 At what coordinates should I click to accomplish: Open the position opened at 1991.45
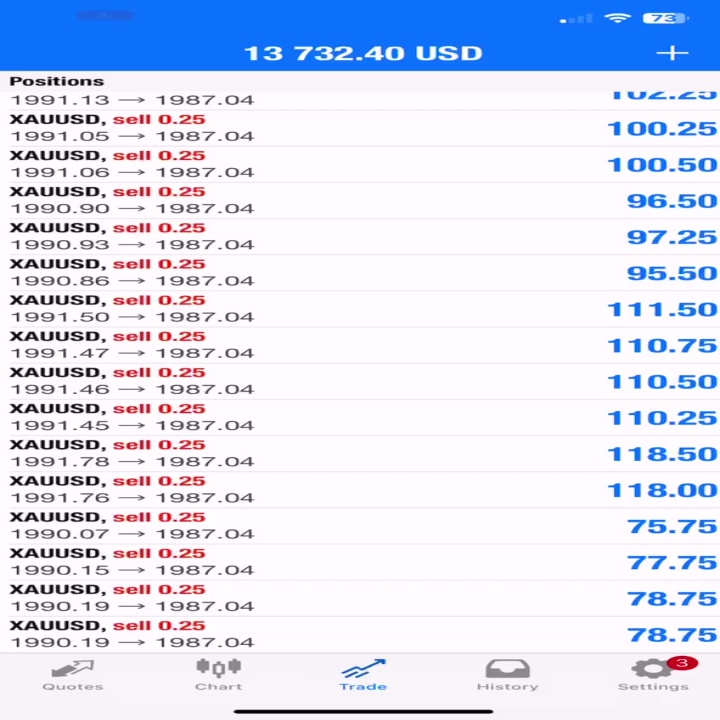tap(360, 418)
